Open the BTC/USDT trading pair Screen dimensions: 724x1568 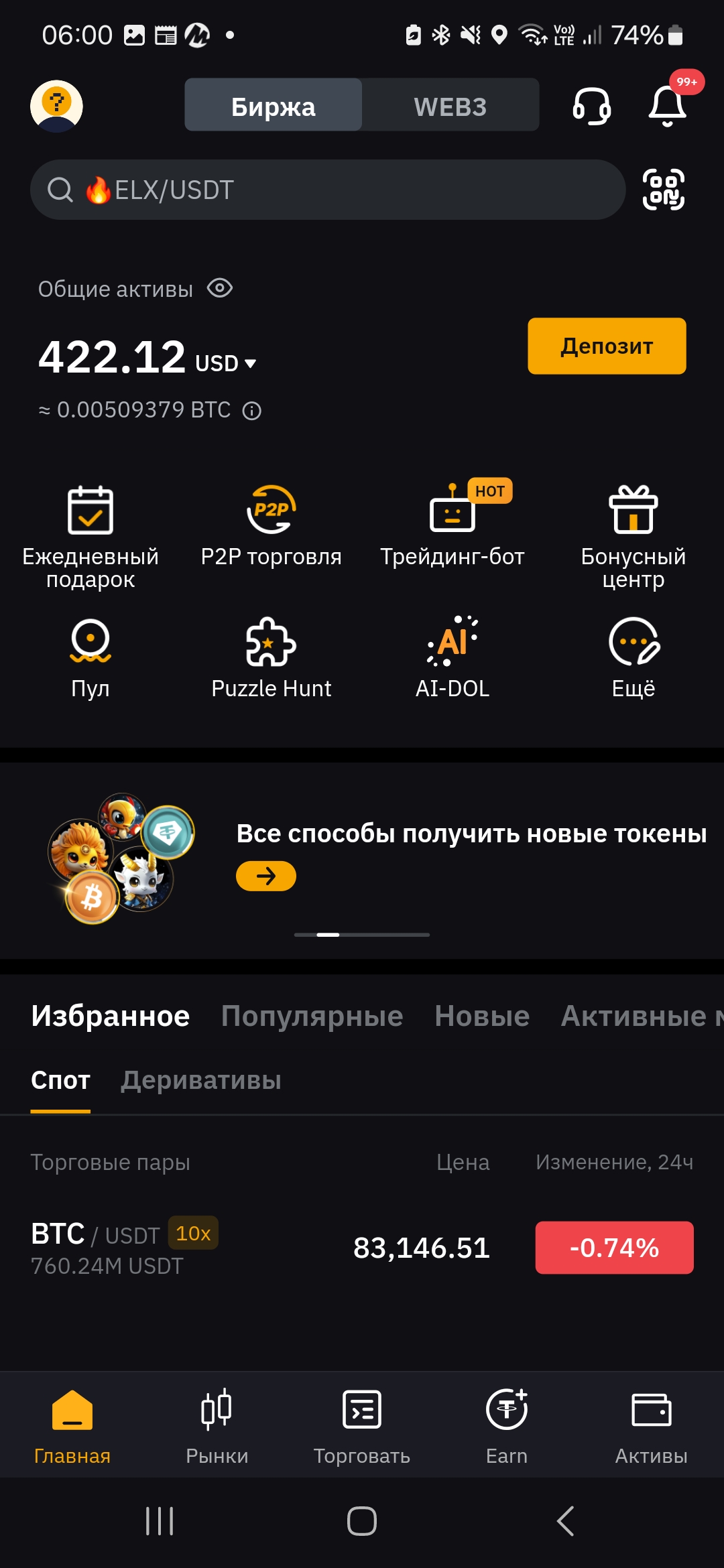point(362,1248)
